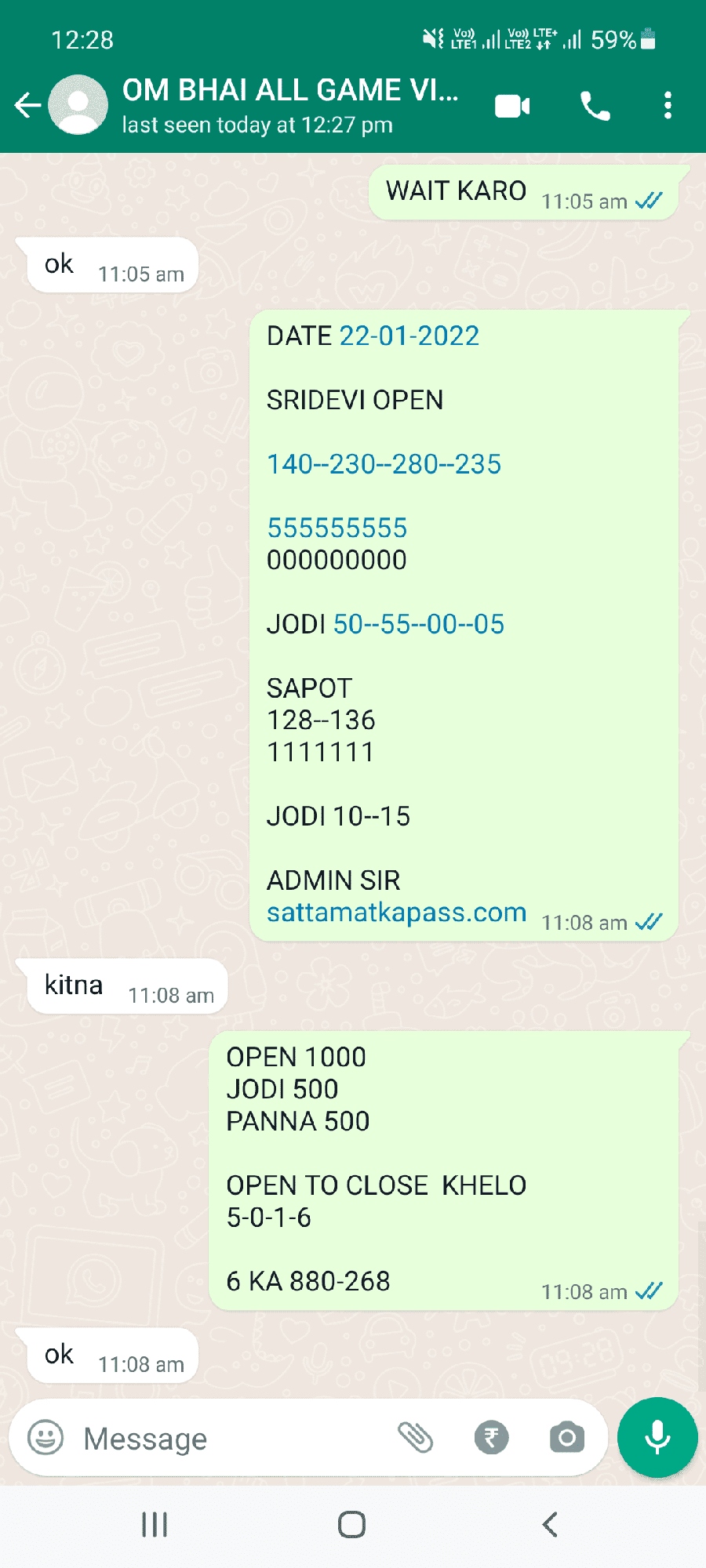Open the sattamatkapass.com link

coord(396,913)
